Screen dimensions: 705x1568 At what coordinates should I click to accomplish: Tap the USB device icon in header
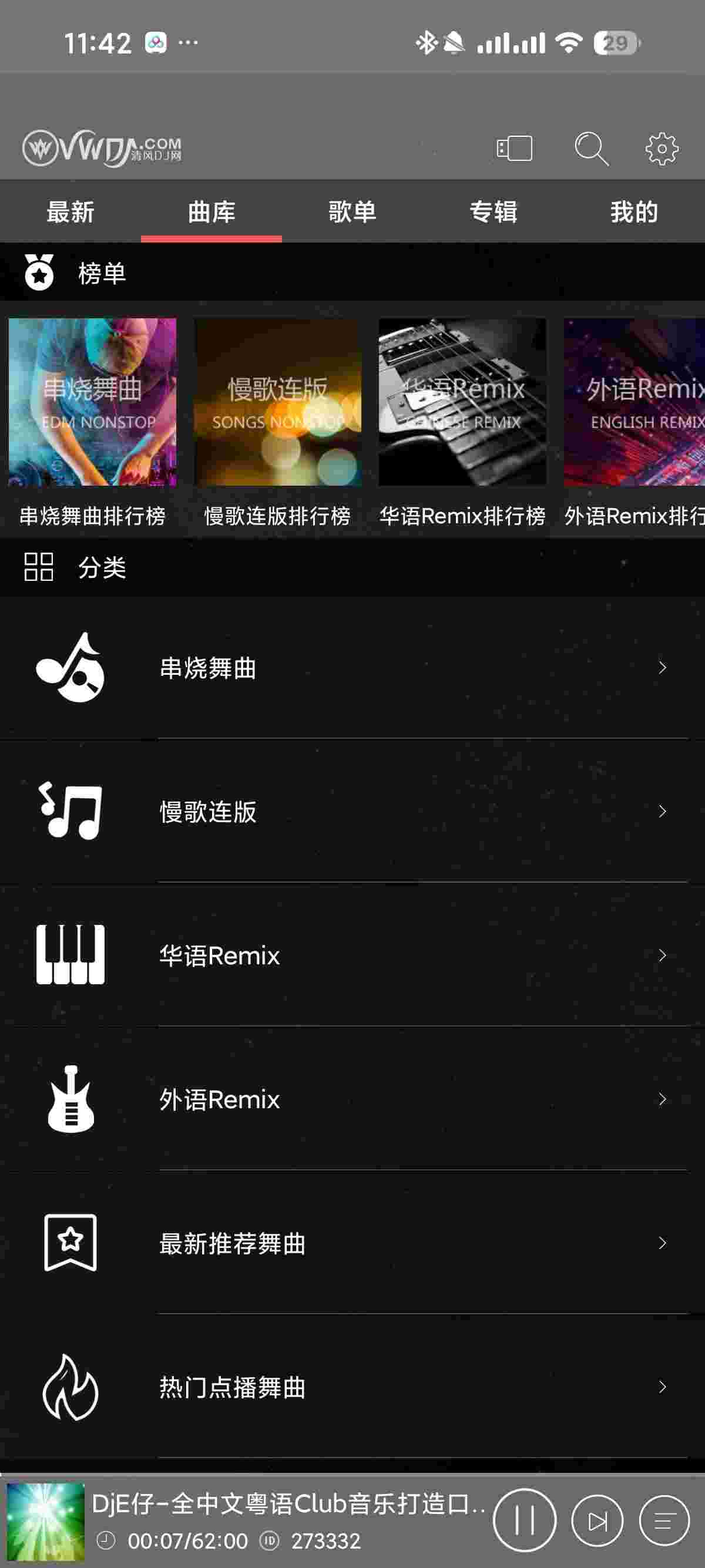point(515,149)
